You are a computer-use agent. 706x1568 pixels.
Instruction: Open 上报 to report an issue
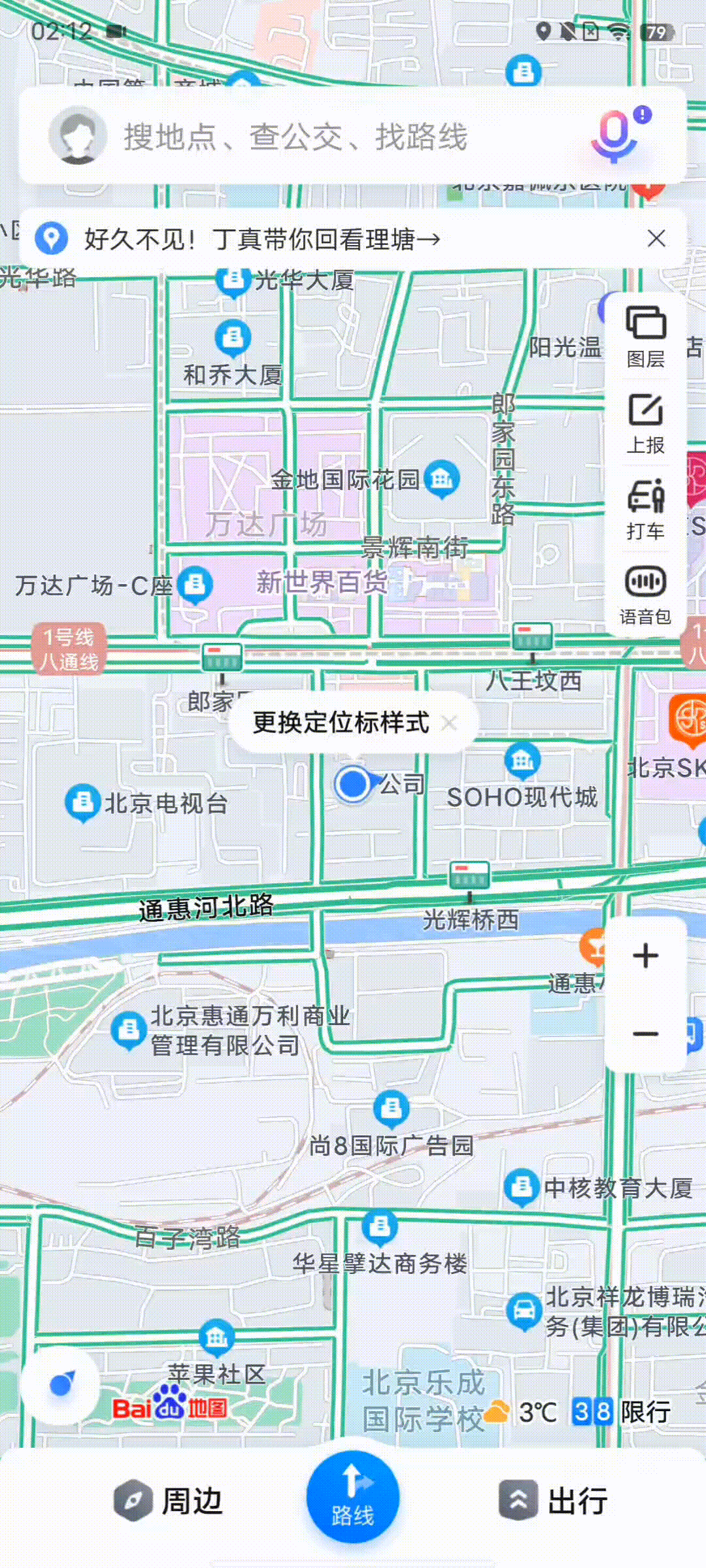pos(646,423)
